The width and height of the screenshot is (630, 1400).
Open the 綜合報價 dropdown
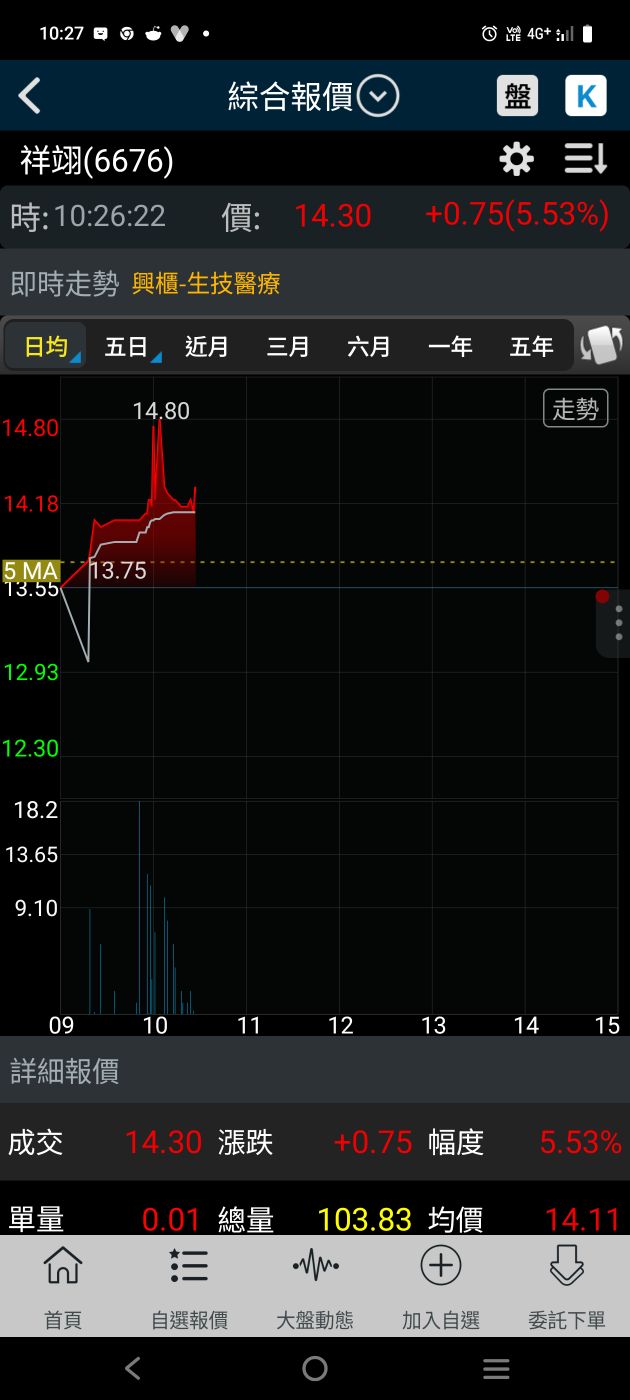[x=378, y=96]
